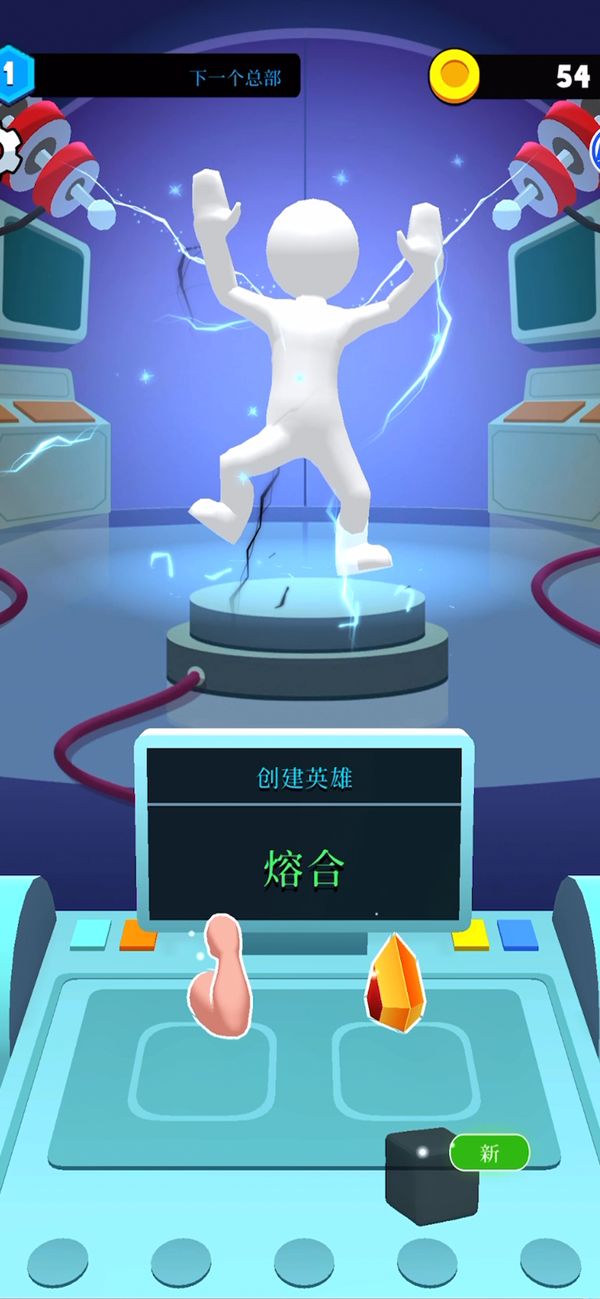This screenshot has height=1299, width=600.
Task: Open the settings gear icon
Action: point(8,150)
